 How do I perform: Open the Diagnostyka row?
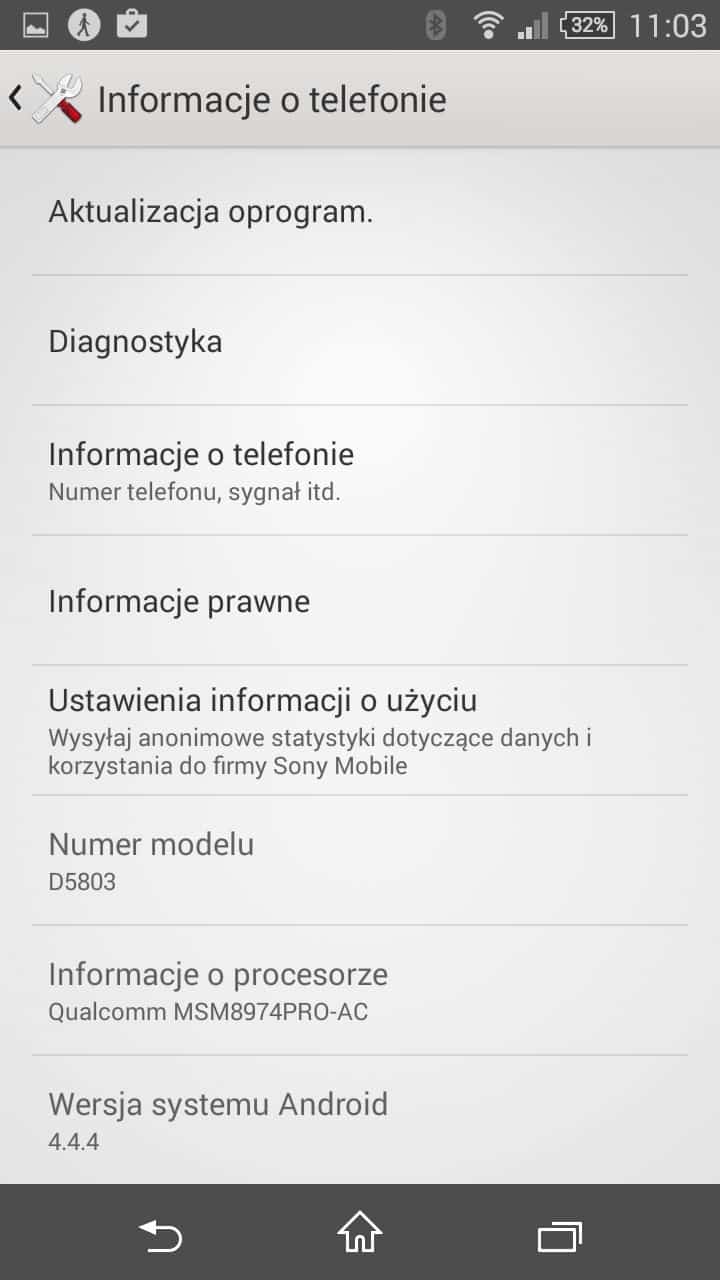(360, 342)
